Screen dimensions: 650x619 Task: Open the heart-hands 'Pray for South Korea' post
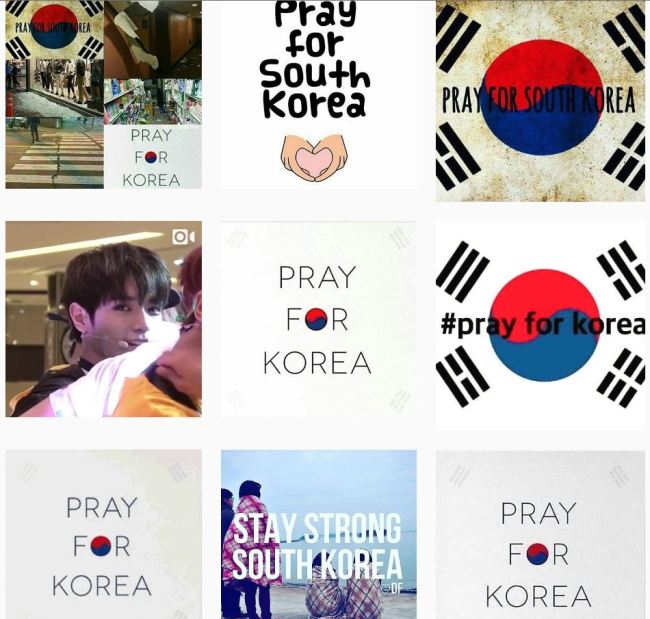click(318, 95)
